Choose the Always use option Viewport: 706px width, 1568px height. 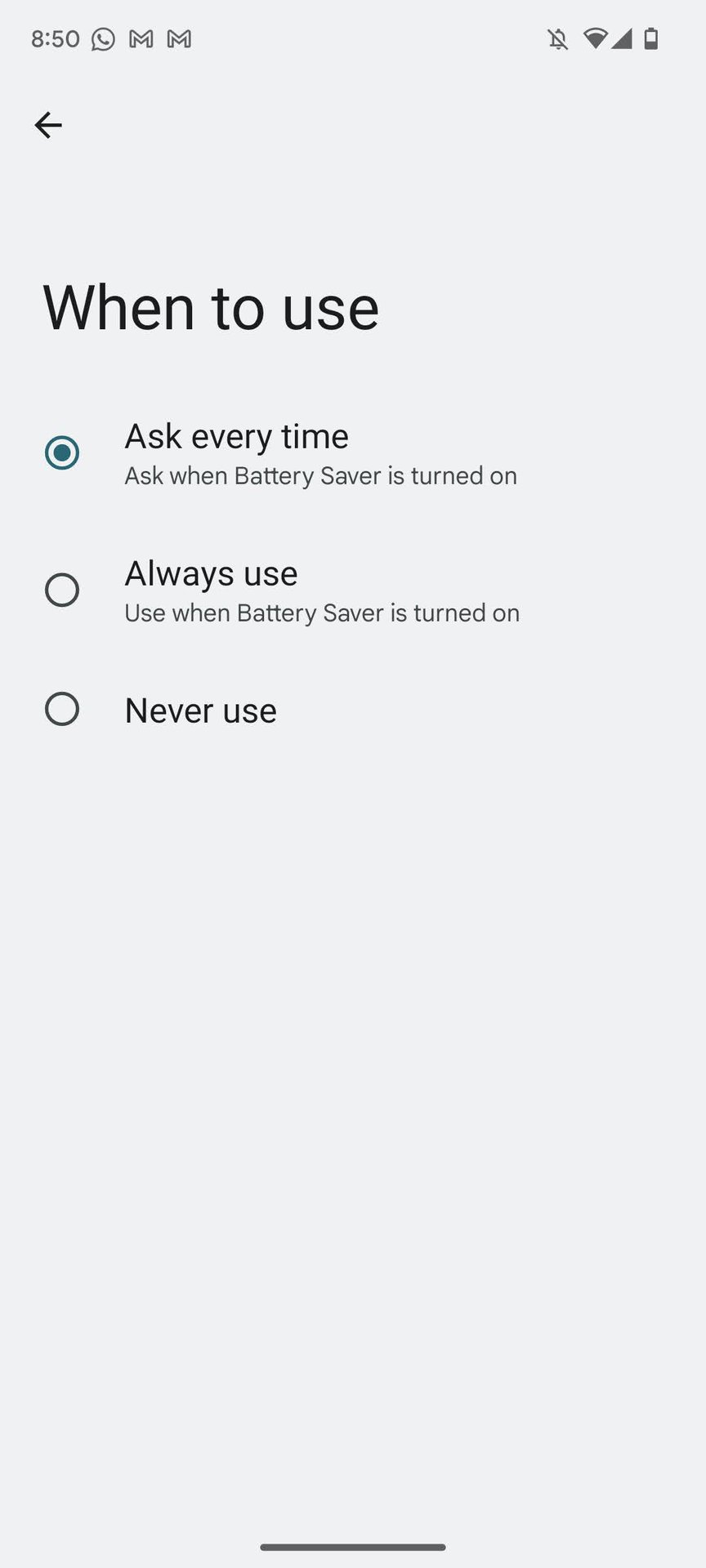(62, 590)
